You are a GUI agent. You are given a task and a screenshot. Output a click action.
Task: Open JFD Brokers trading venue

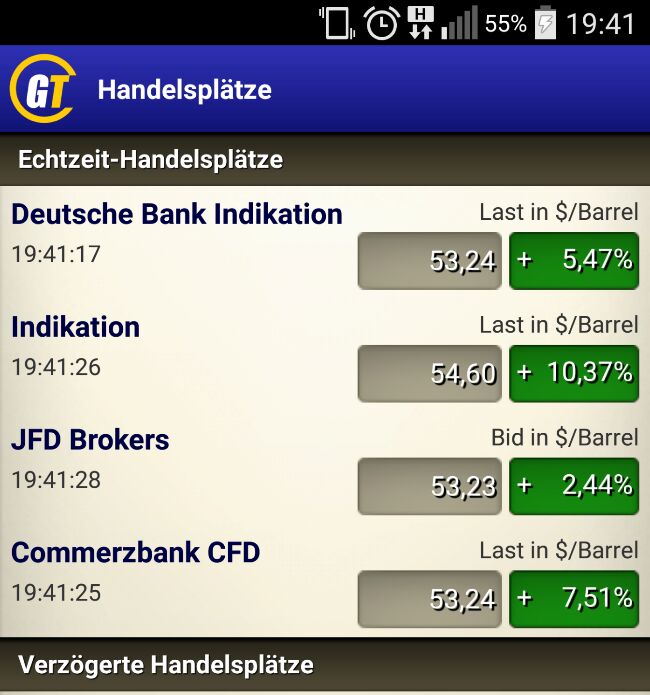(x=91, y=440)
